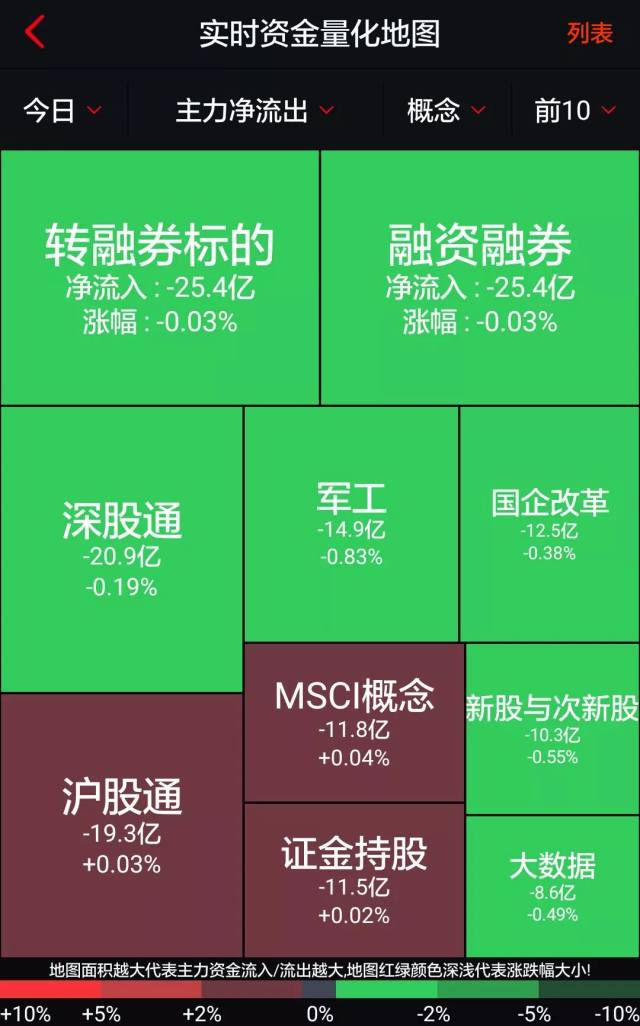The image size is (640, 1026).
Task: Expand the 今日 time period dropdown
Action: (x=63, y=110)
